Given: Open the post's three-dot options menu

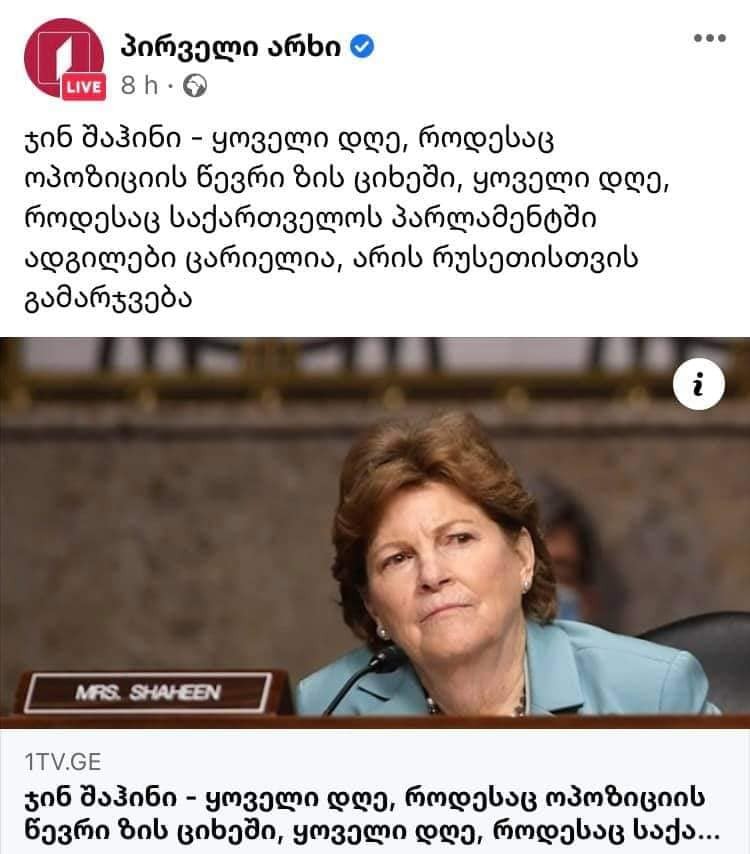Looking at the screenshot, I should click(708, 39).
